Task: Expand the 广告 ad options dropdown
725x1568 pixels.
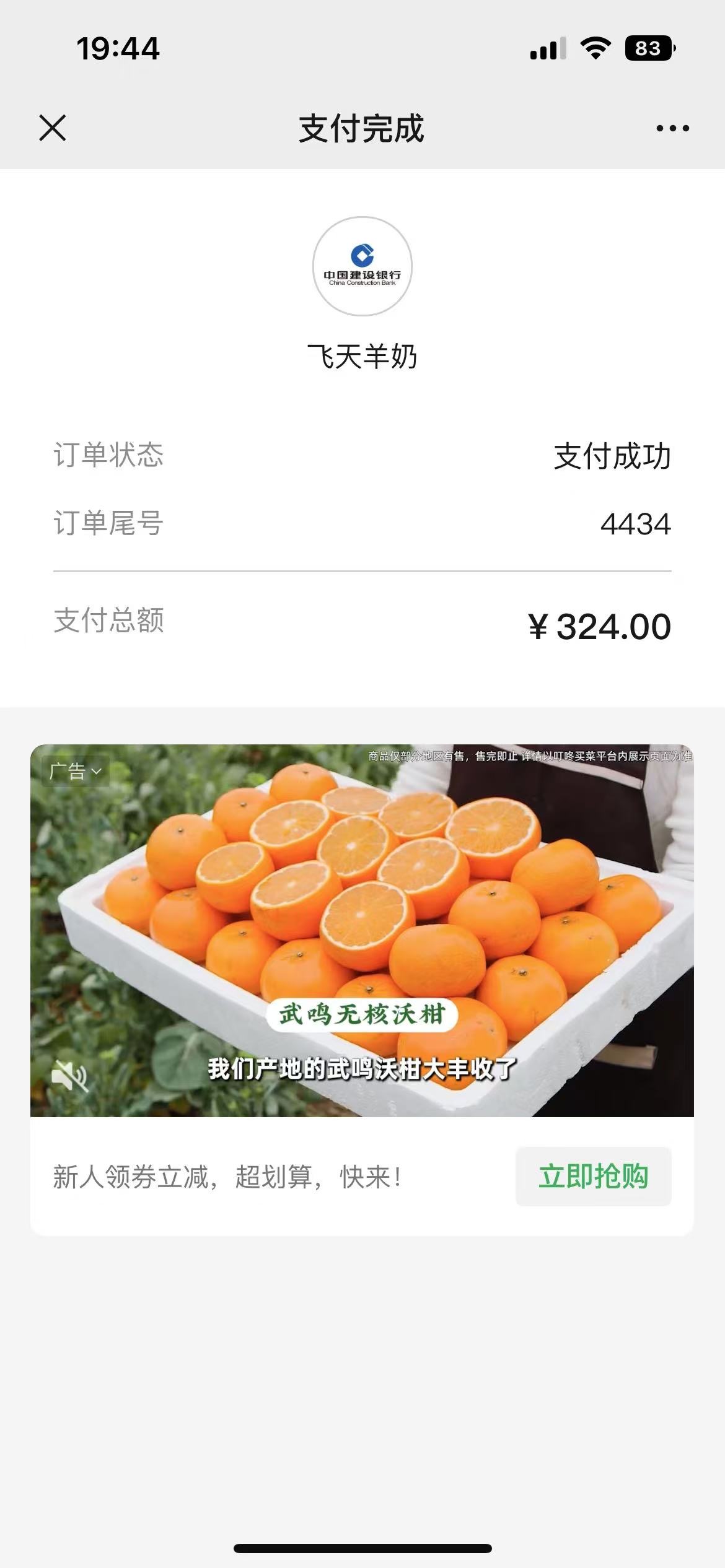Action: [x=76, y=772]
